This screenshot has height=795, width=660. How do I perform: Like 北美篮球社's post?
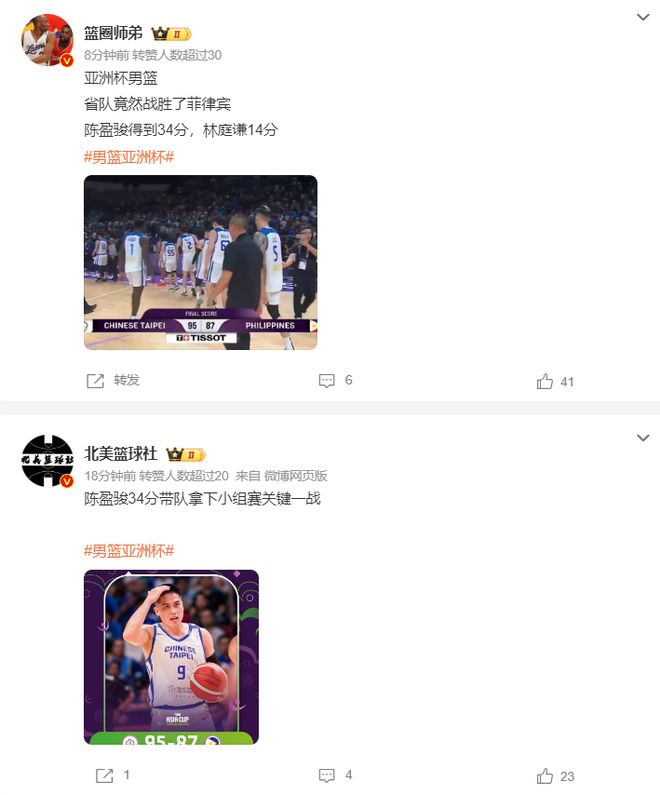coord(555,775)
